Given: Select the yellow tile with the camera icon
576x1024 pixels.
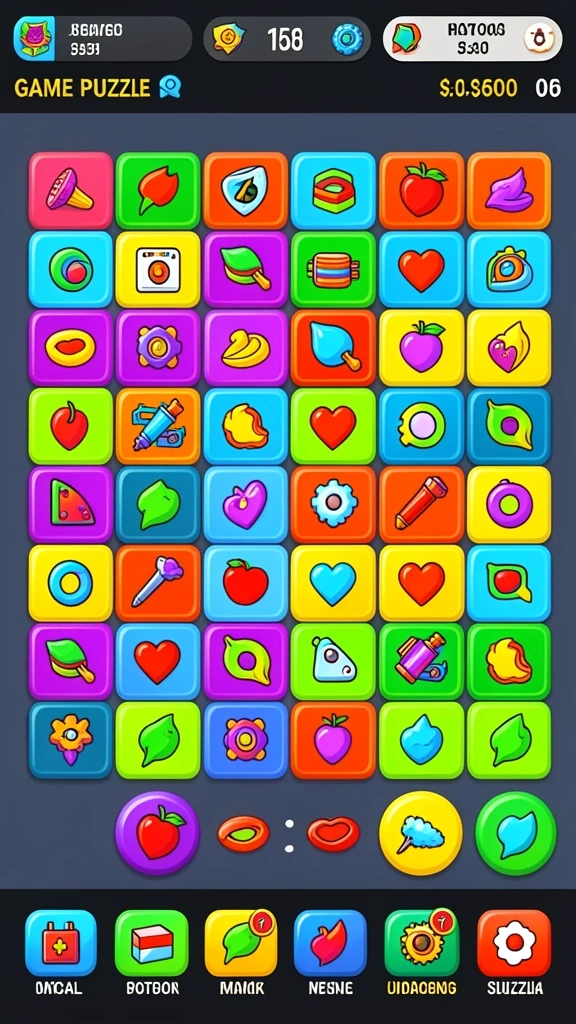Looking at the screenshot, I should pos(158,269).
